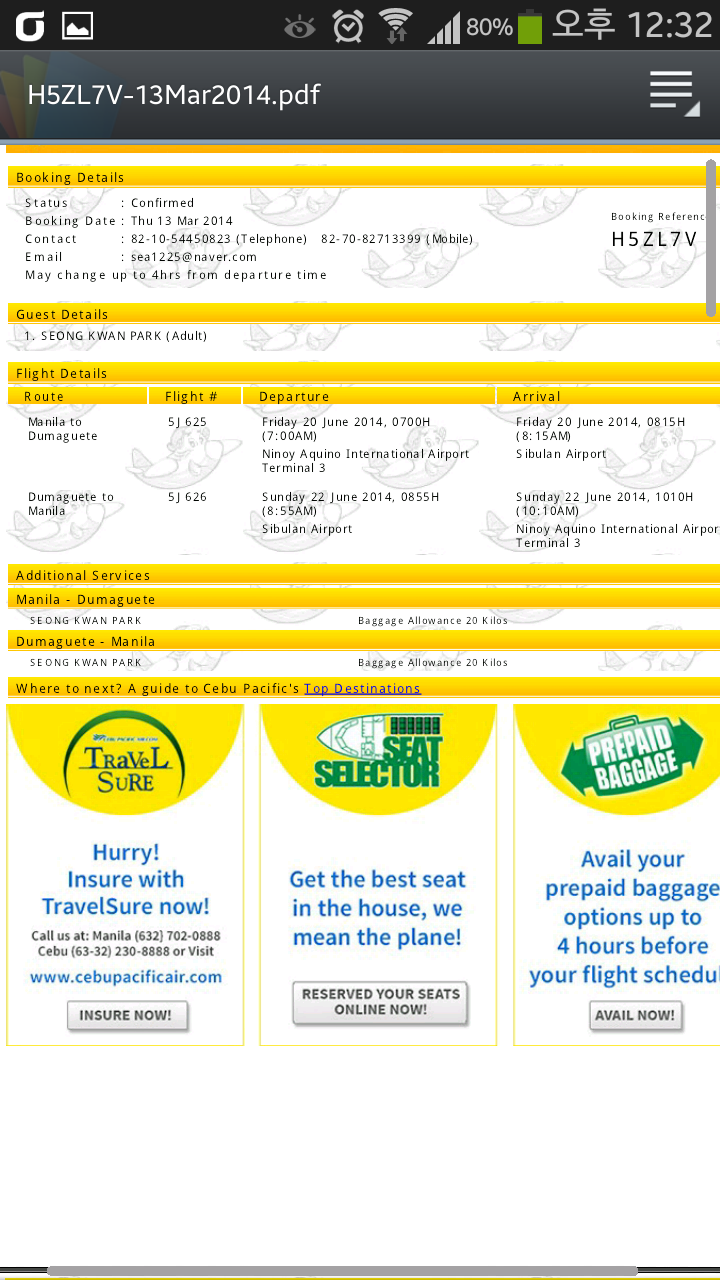Tap the vertical scrollbar handle
The image size is (720, 1280).
[711, 238]
